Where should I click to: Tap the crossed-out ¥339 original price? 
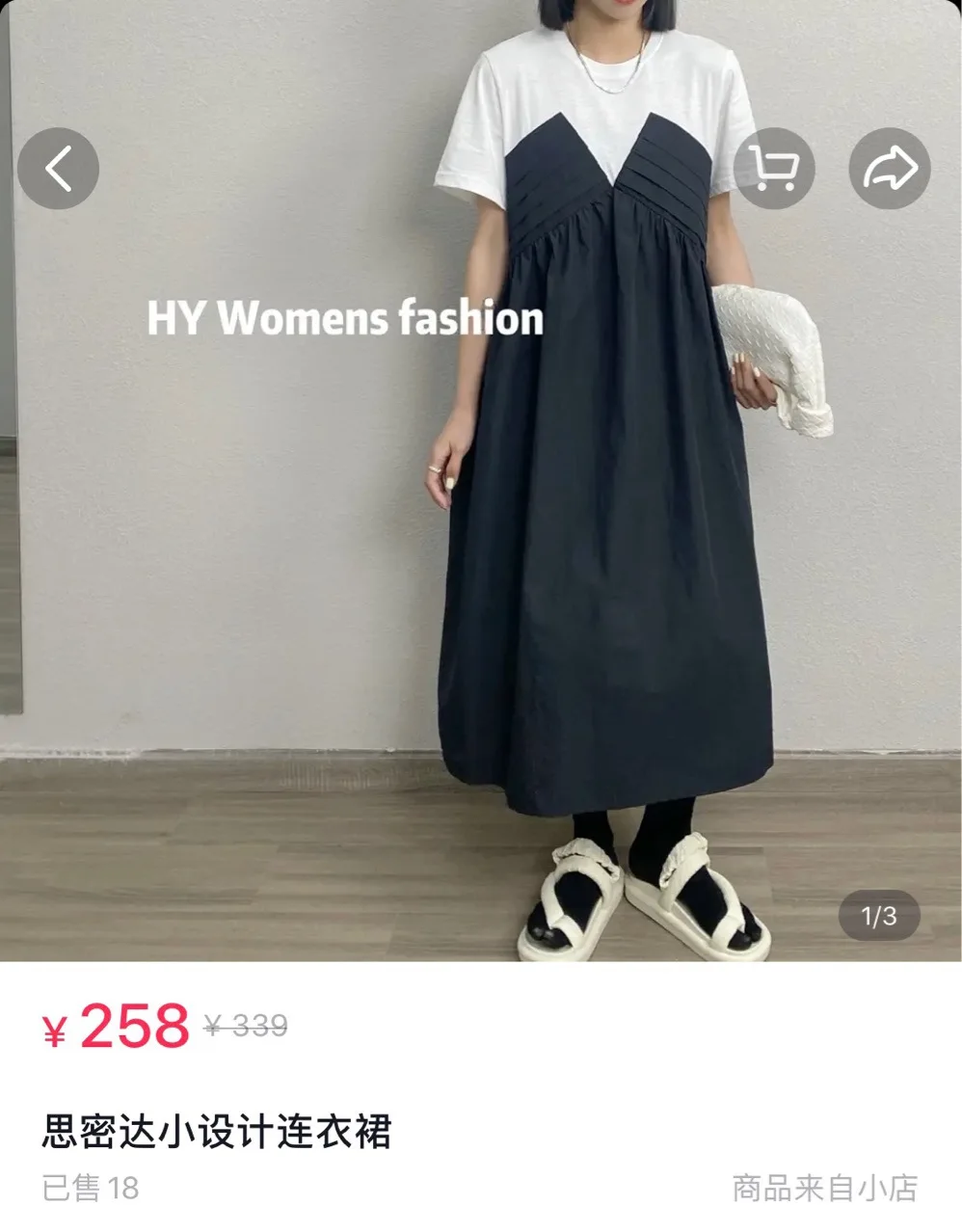(245, 1026)
